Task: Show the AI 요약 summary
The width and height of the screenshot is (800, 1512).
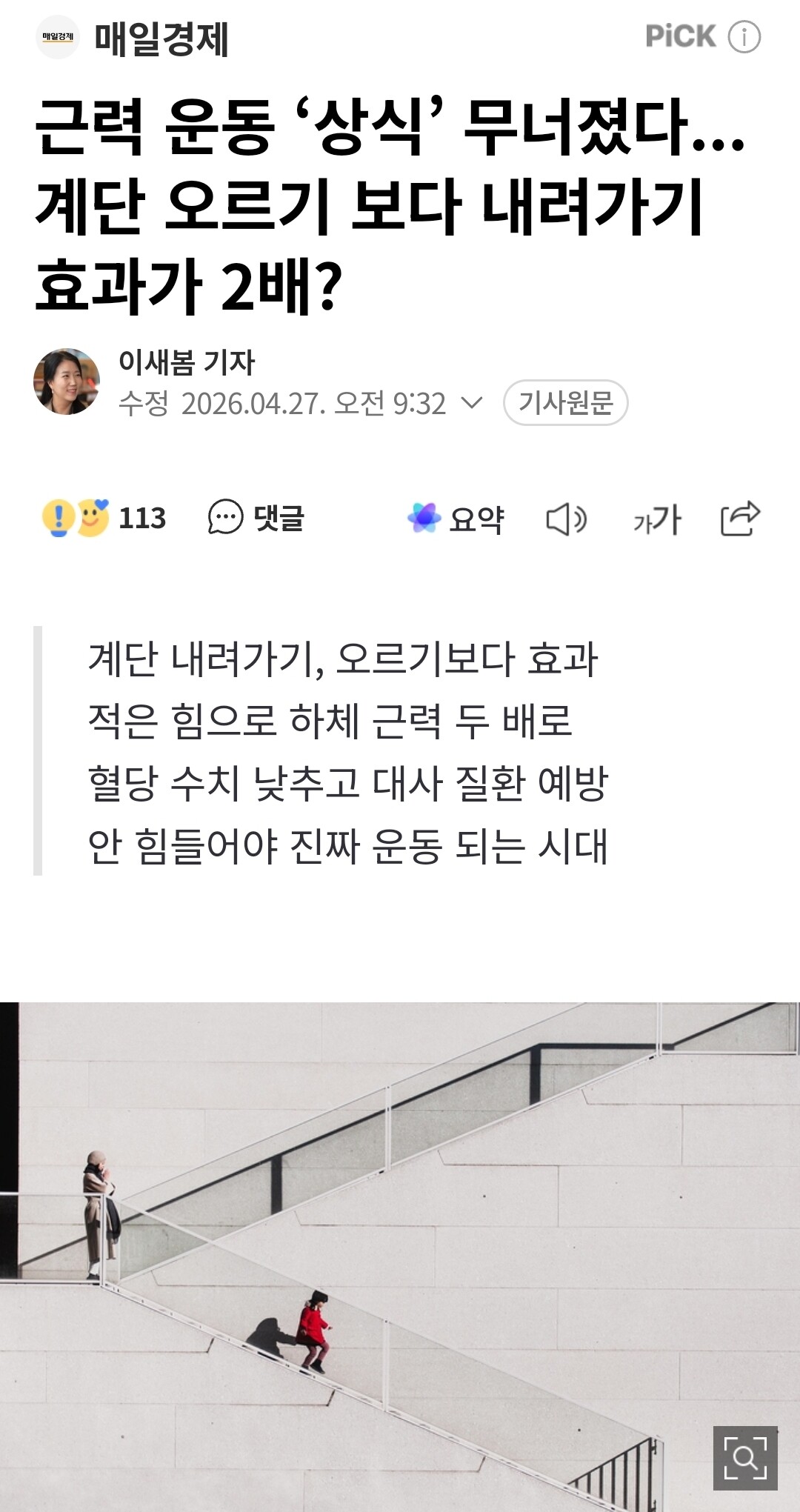Action: 456,519
